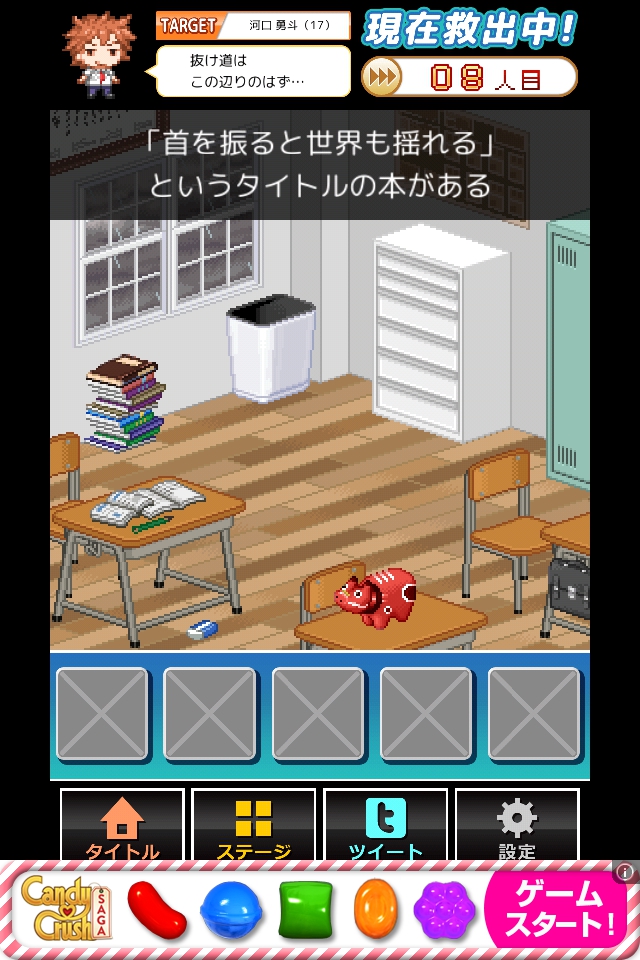
Task: Share via the ツイート button
Action: (385, 826)
